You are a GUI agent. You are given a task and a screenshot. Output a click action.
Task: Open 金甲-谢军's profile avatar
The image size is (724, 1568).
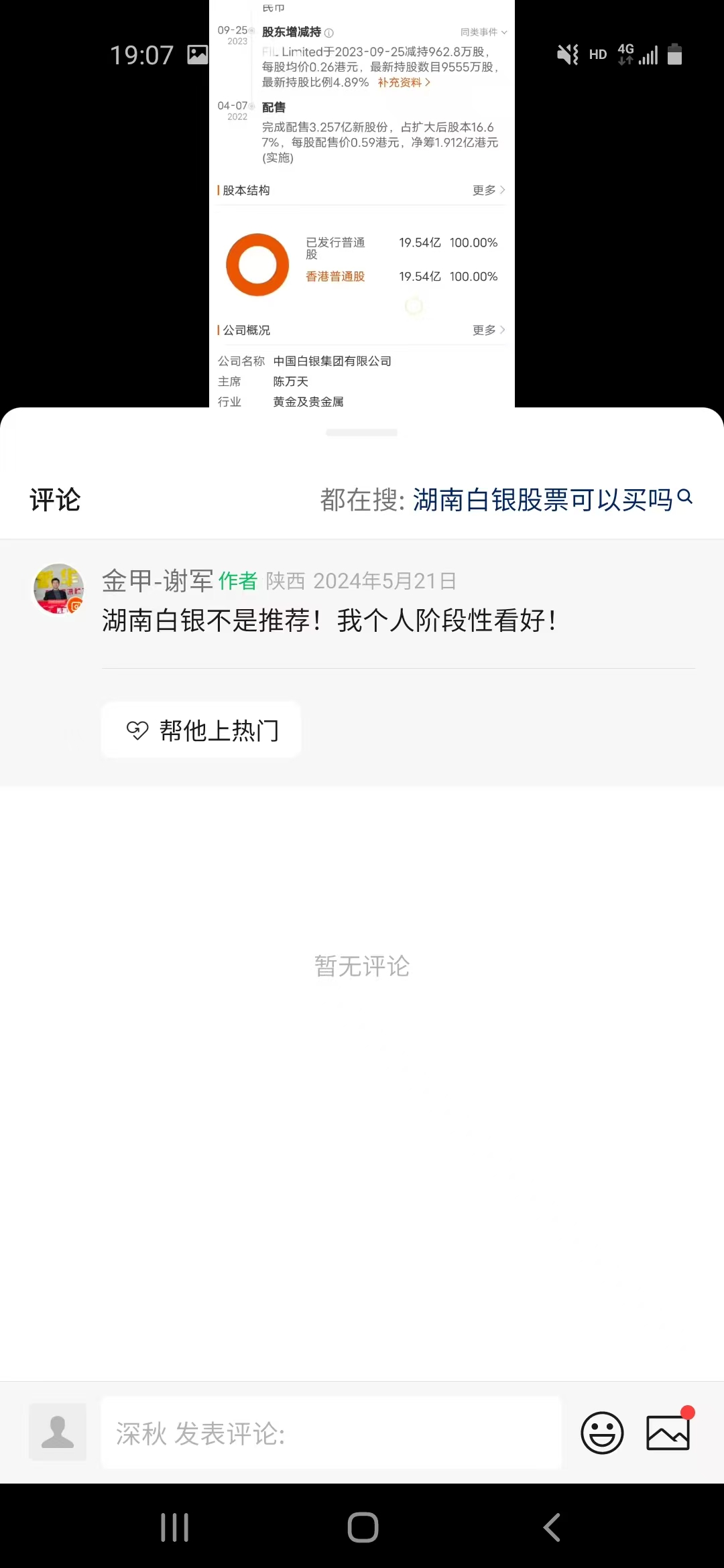pos(59,589)
